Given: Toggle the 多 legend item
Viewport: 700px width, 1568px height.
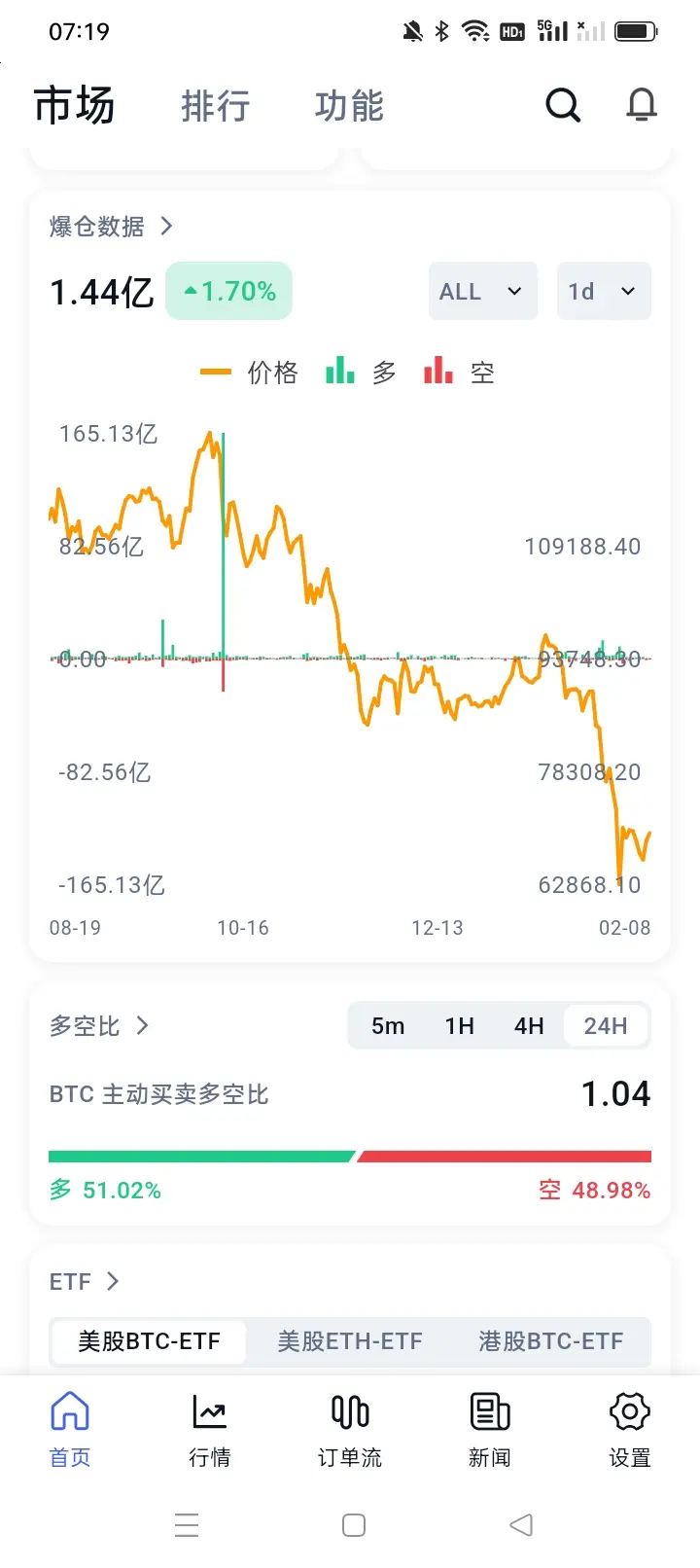Looking at the screenshot, I should pyautogui.click(x=362, y=373).
